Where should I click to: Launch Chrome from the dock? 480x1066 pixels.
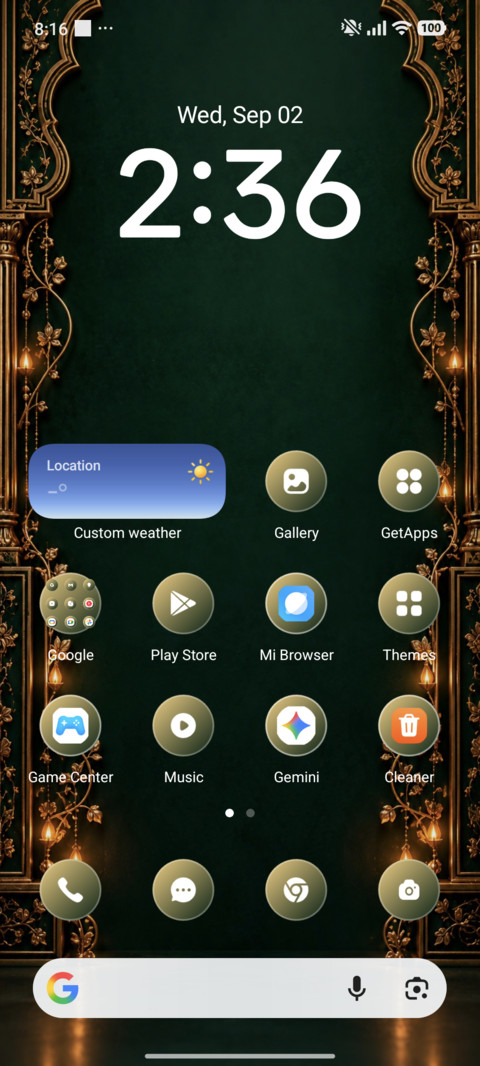pos(296,890)
